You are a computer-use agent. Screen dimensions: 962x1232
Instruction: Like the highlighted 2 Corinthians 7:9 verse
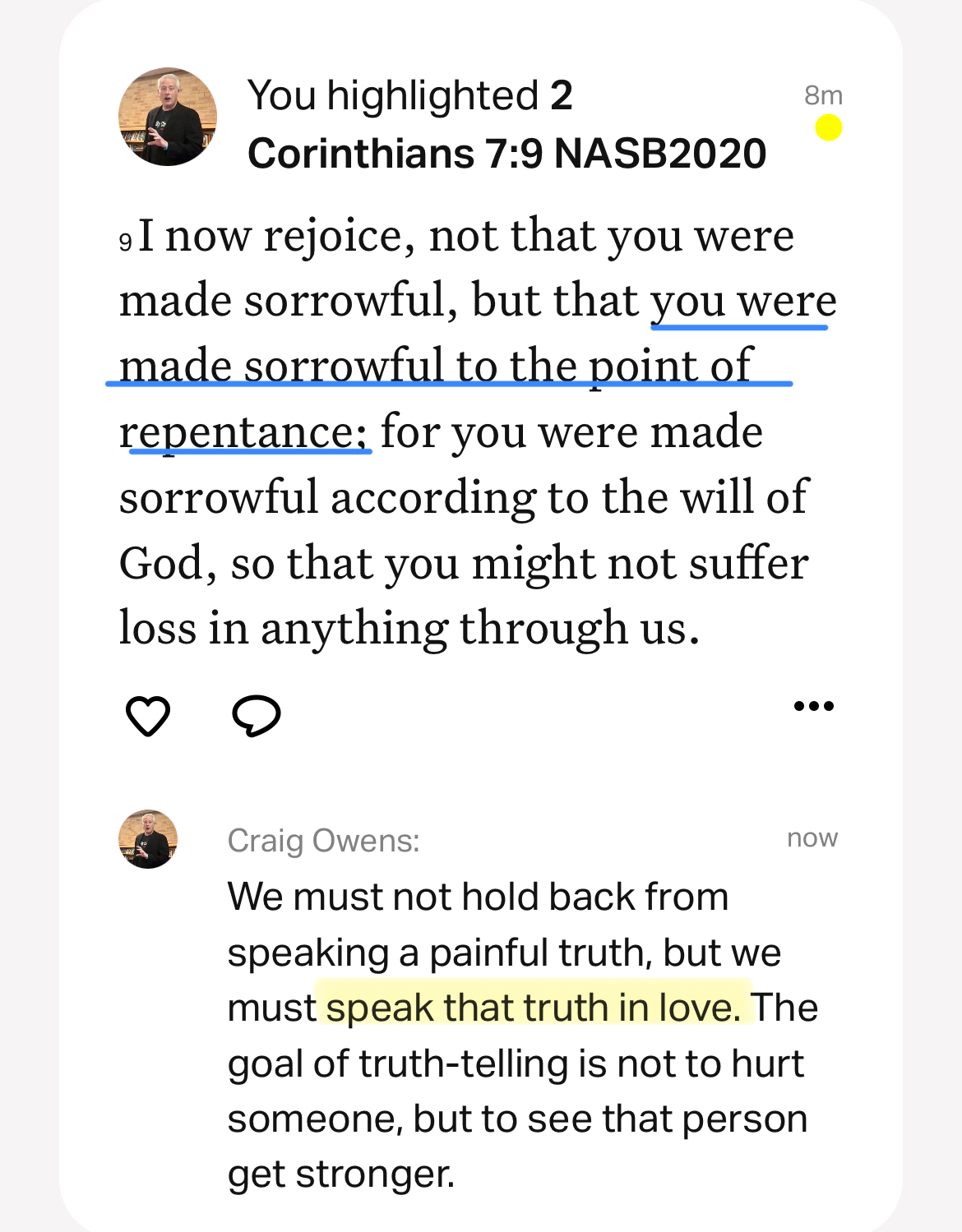[148, 715]
